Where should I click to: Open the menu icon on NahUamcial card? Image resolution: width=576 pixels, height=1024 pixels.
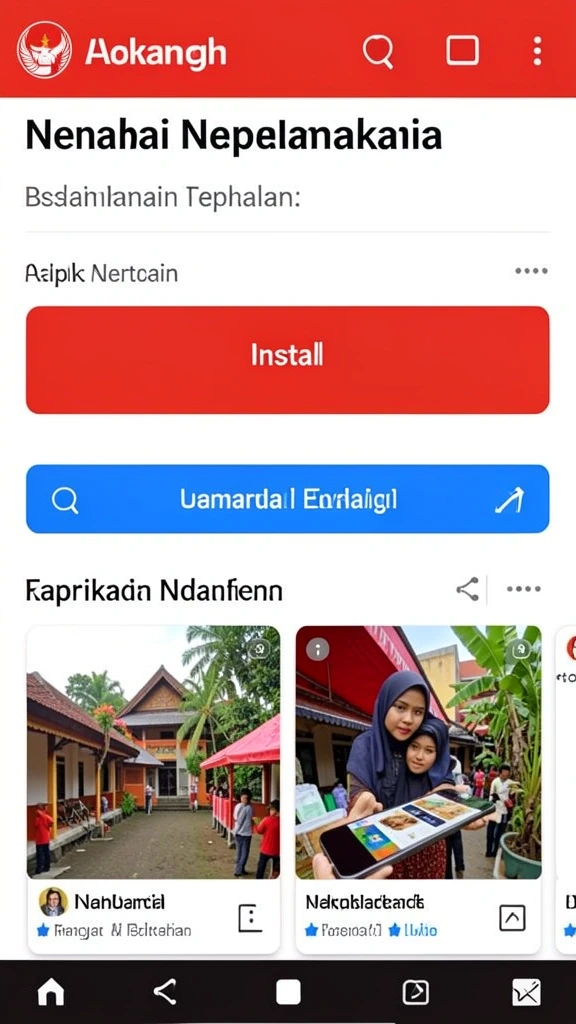point(250,918)
